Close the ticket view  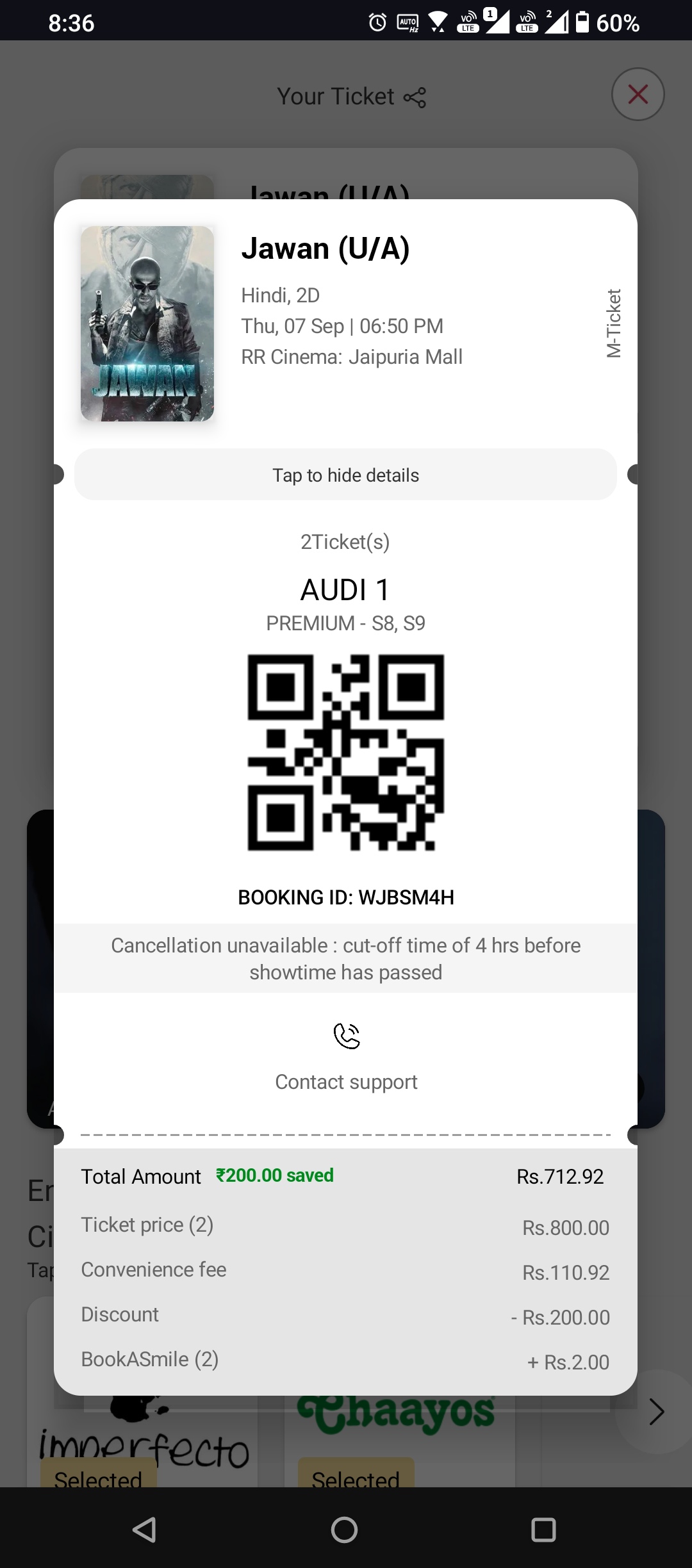[638, 95]
